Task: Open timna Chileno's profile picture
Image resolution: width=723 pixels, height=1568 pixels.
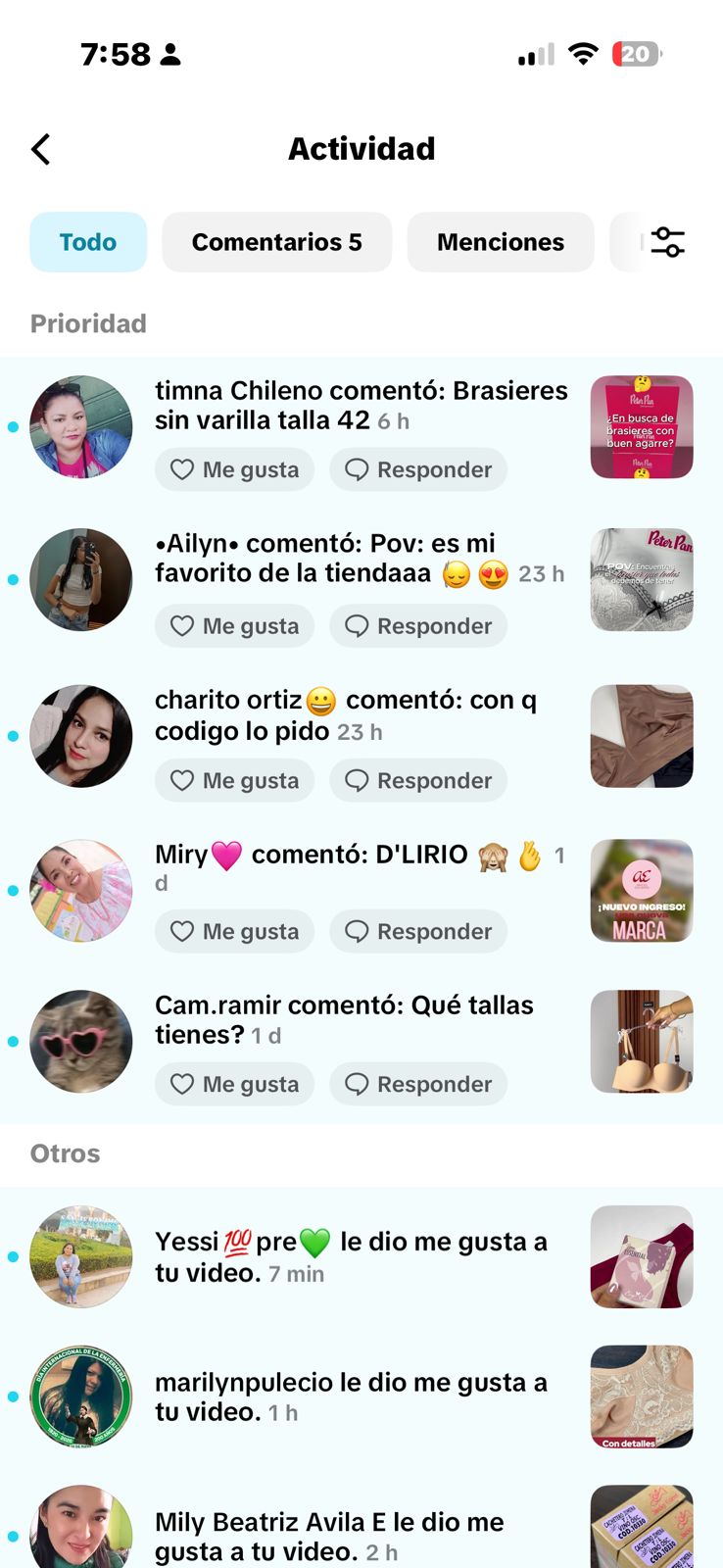Action: [x=81, y=426]
